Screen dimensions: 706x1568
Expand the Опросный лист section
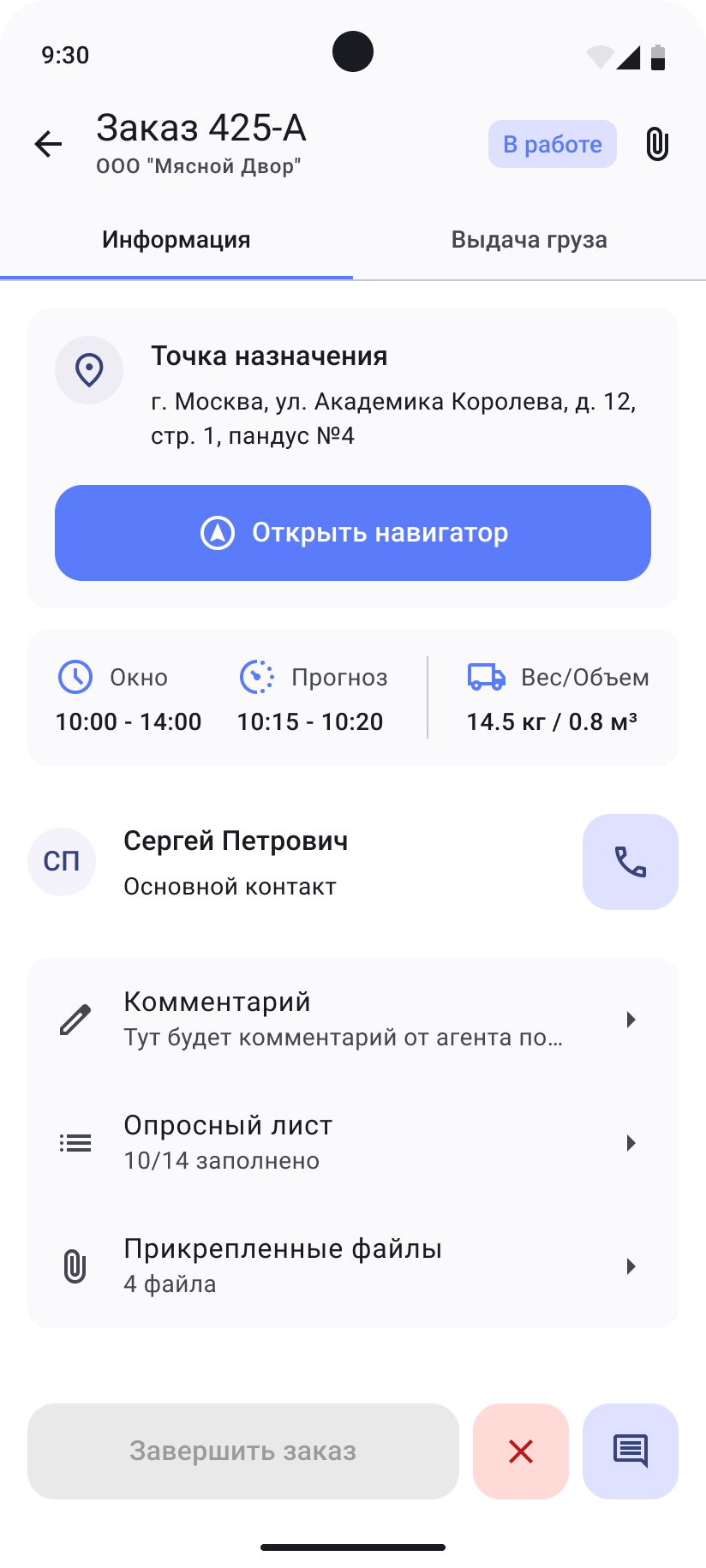pos(632,1142)
